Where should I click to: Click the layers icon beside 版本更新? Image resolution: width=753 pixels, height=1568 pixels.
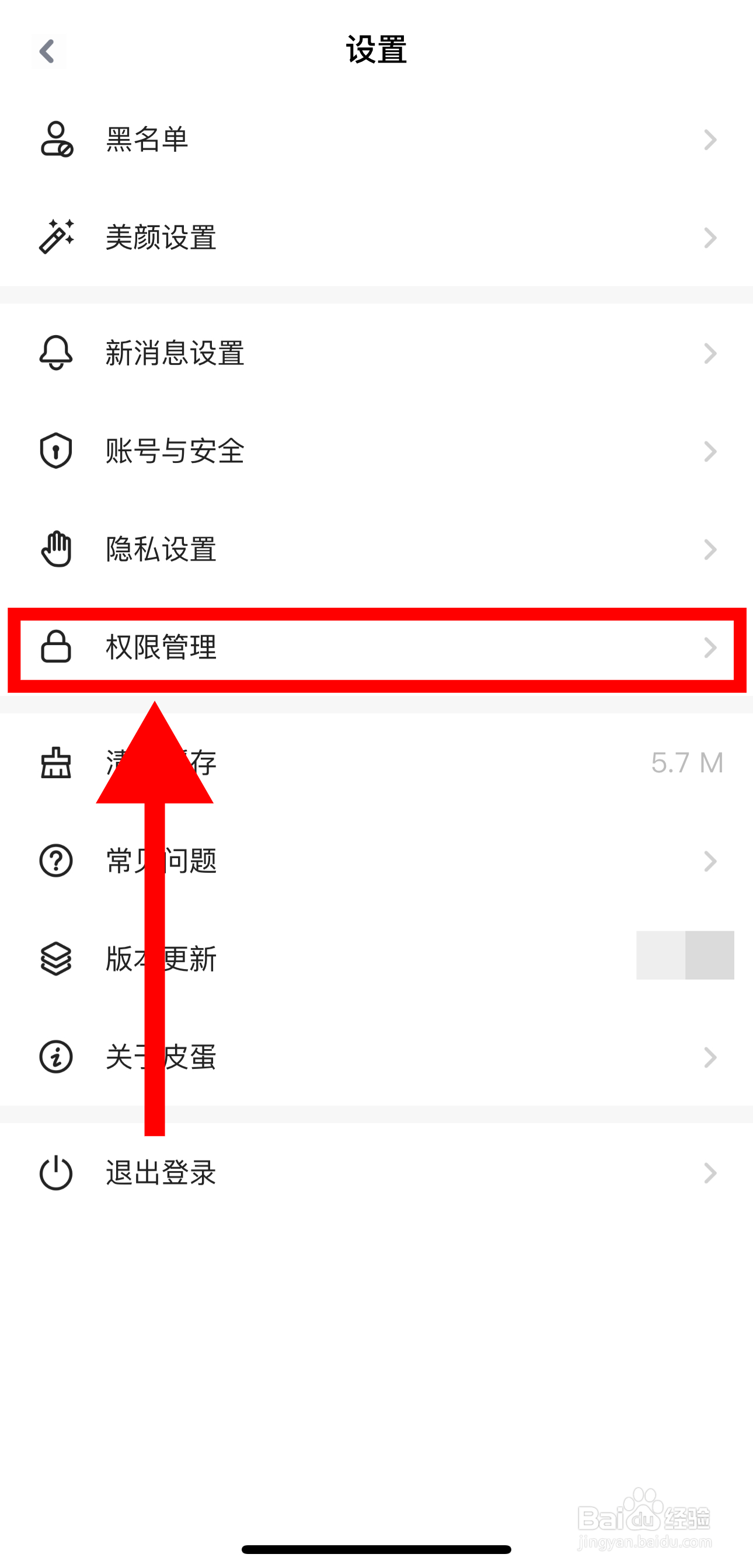56,959
